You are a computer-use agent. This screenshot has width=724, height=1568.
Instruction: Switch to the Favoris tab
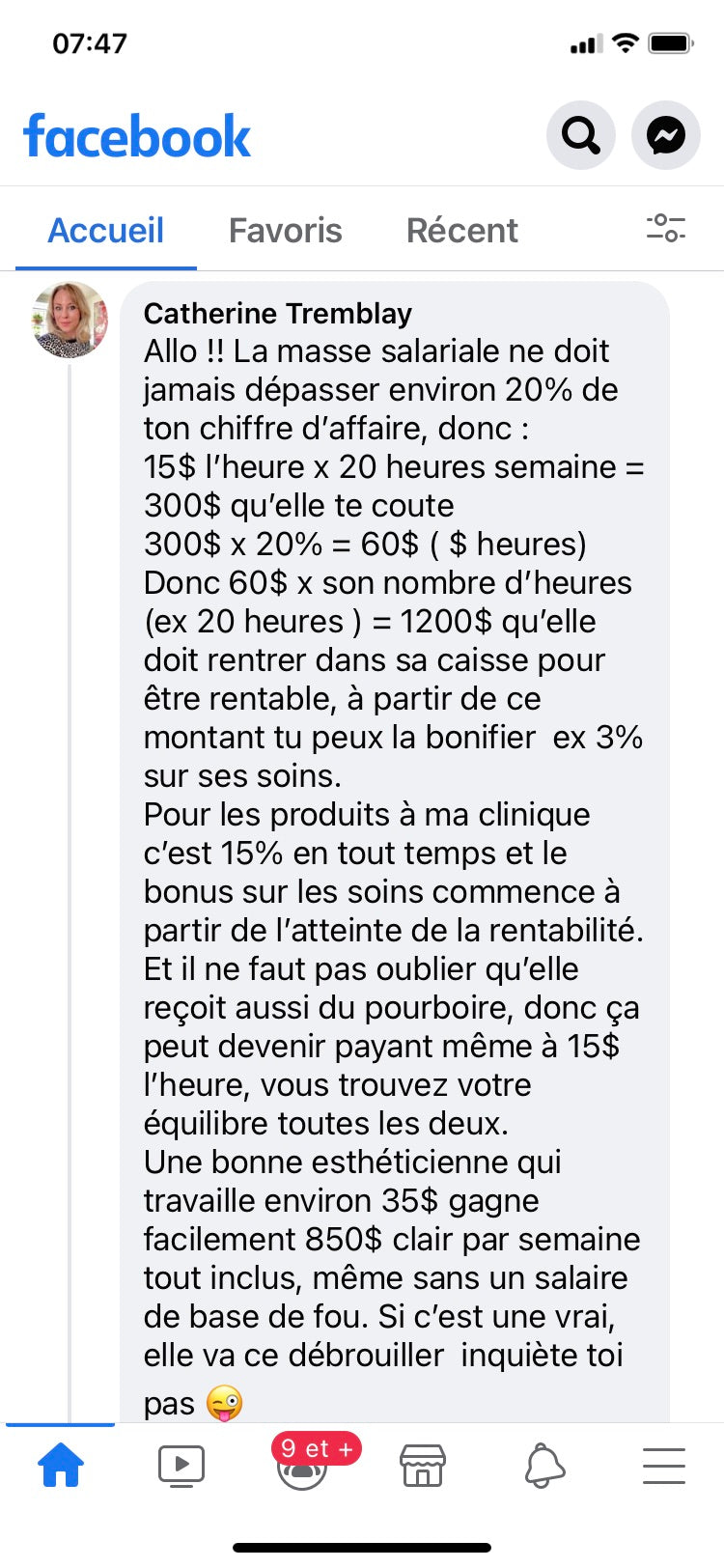[285, 231]
